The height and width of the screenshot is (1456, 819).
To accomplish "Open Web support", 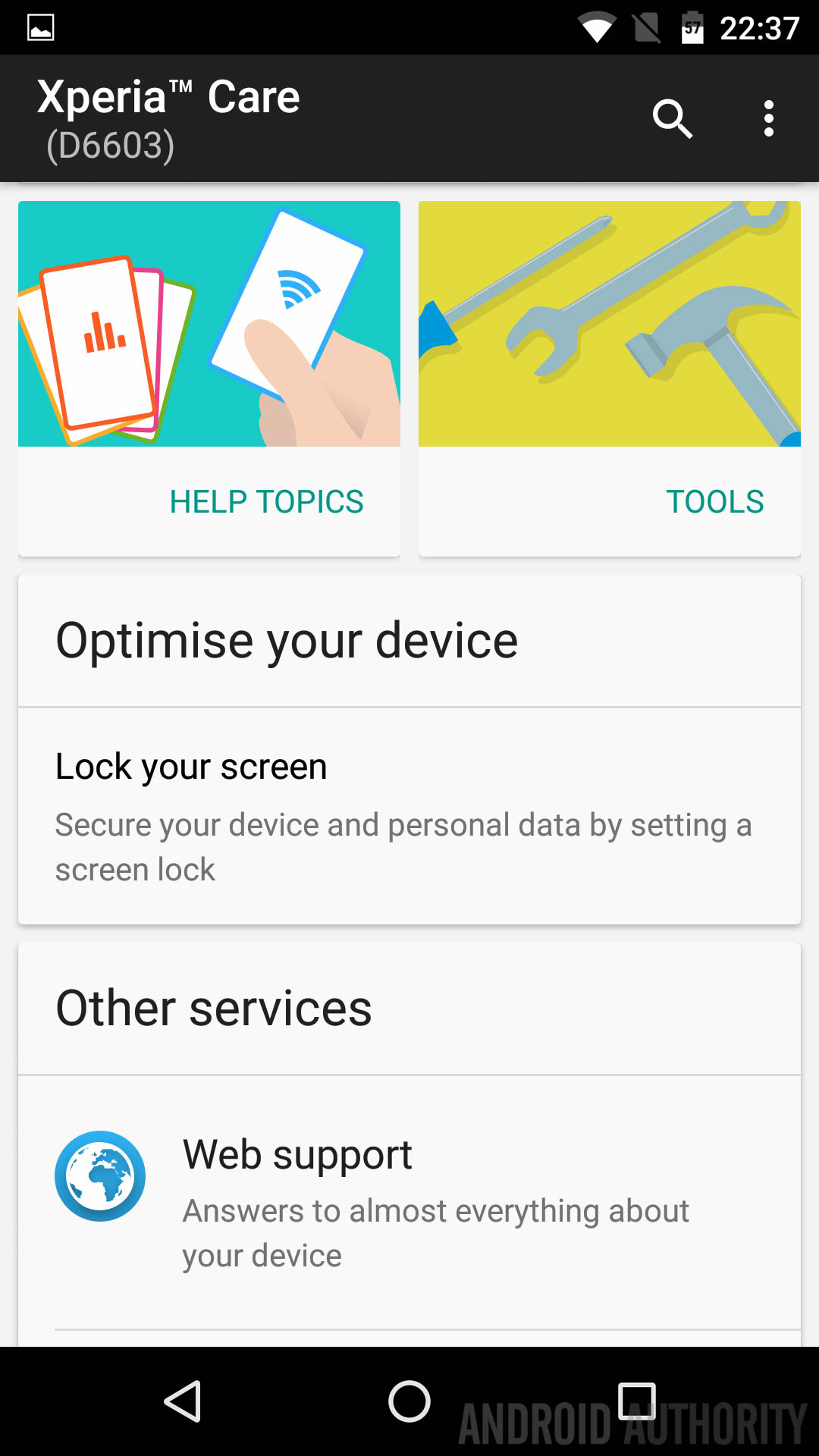I will tap(409, 1202).
